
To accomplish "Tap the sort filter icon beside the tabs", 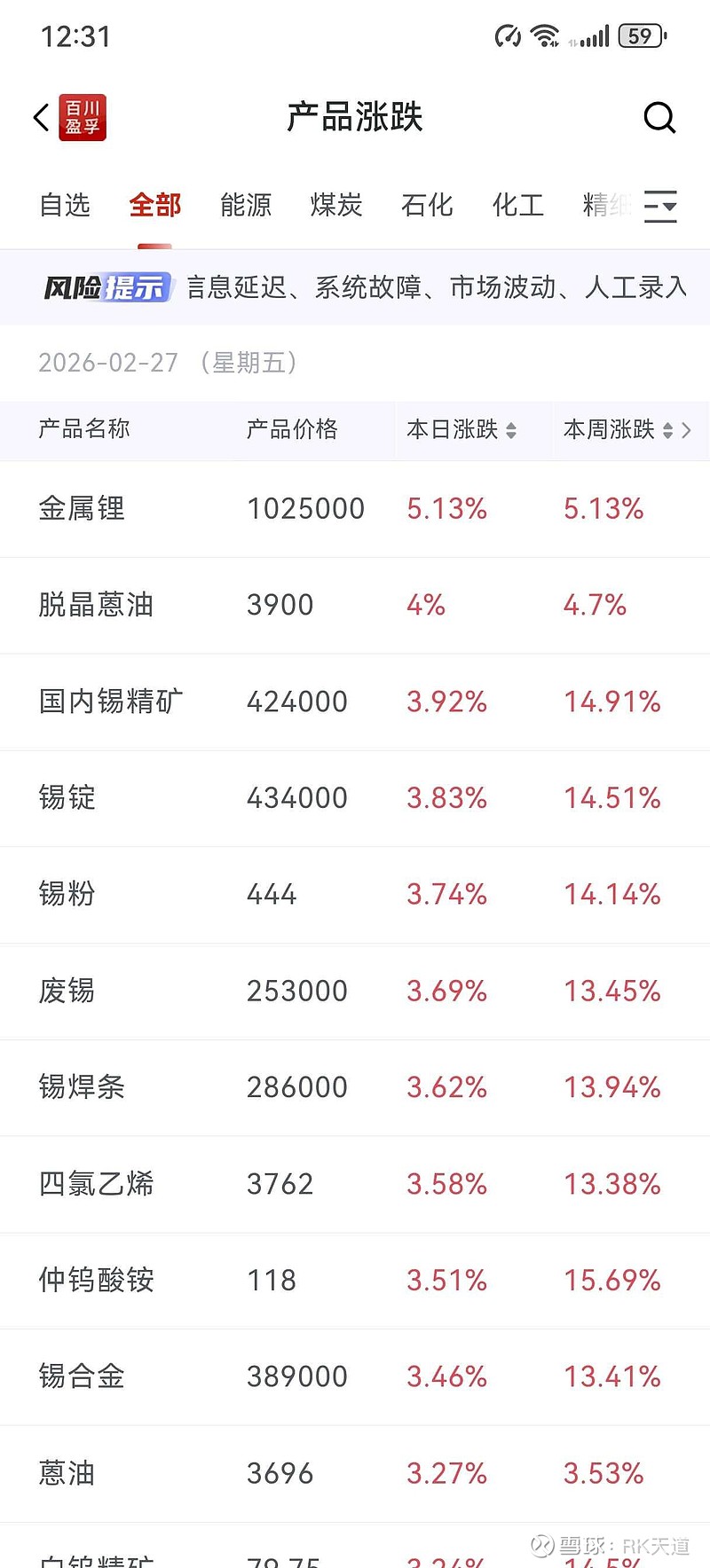I will pos(660,206).
